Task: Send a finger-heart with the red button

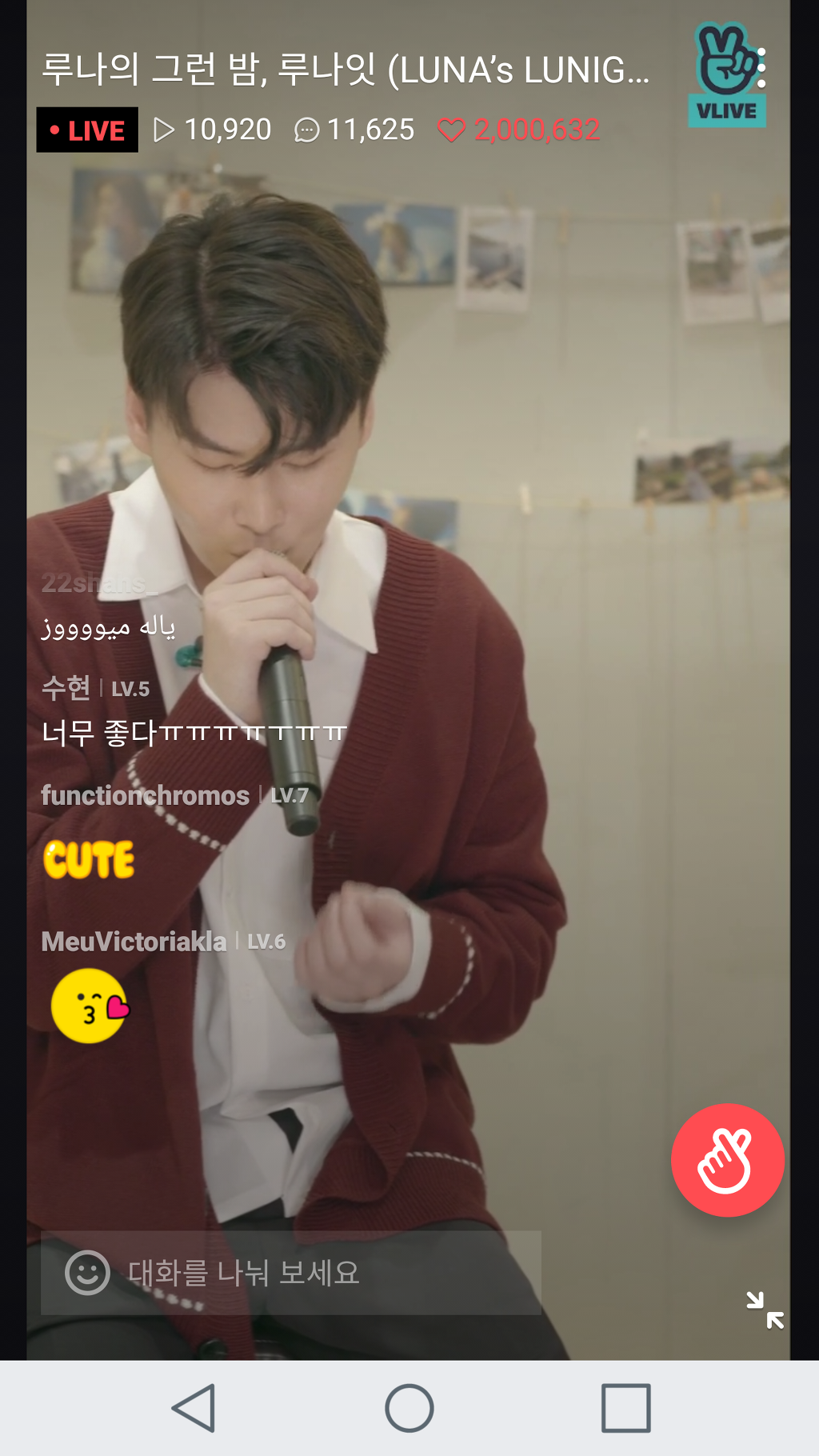Action: [x=727, y=1160]
